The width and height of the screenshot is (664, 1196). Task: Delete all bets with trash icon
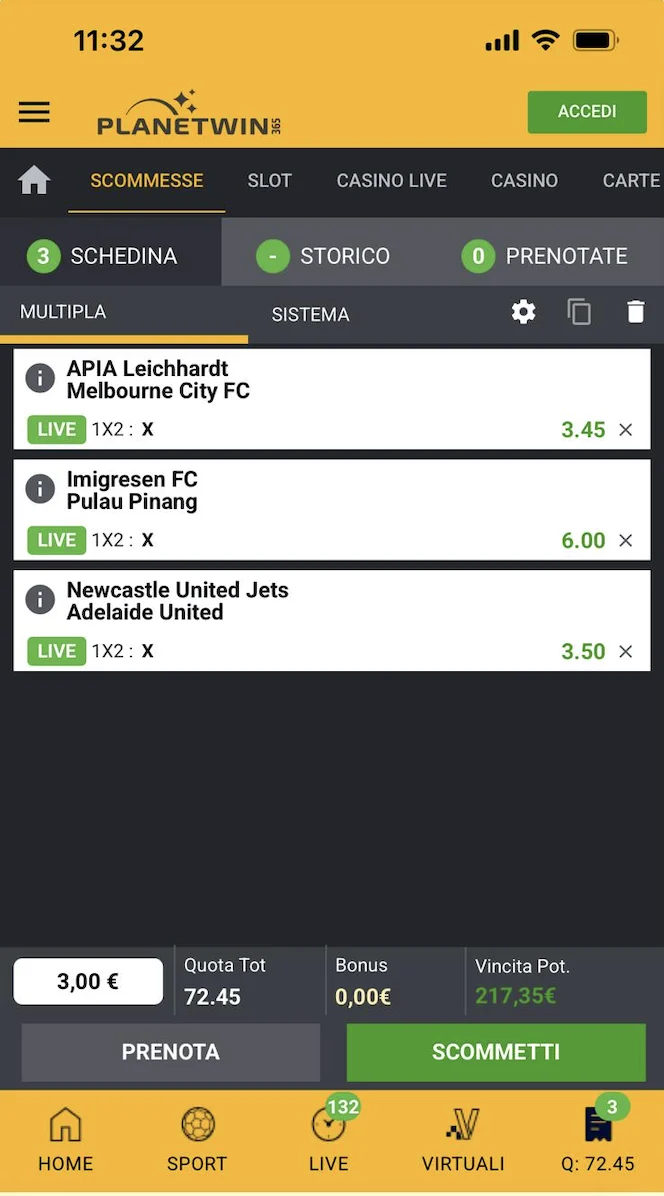pyautogui.click(x=636, y=312)
